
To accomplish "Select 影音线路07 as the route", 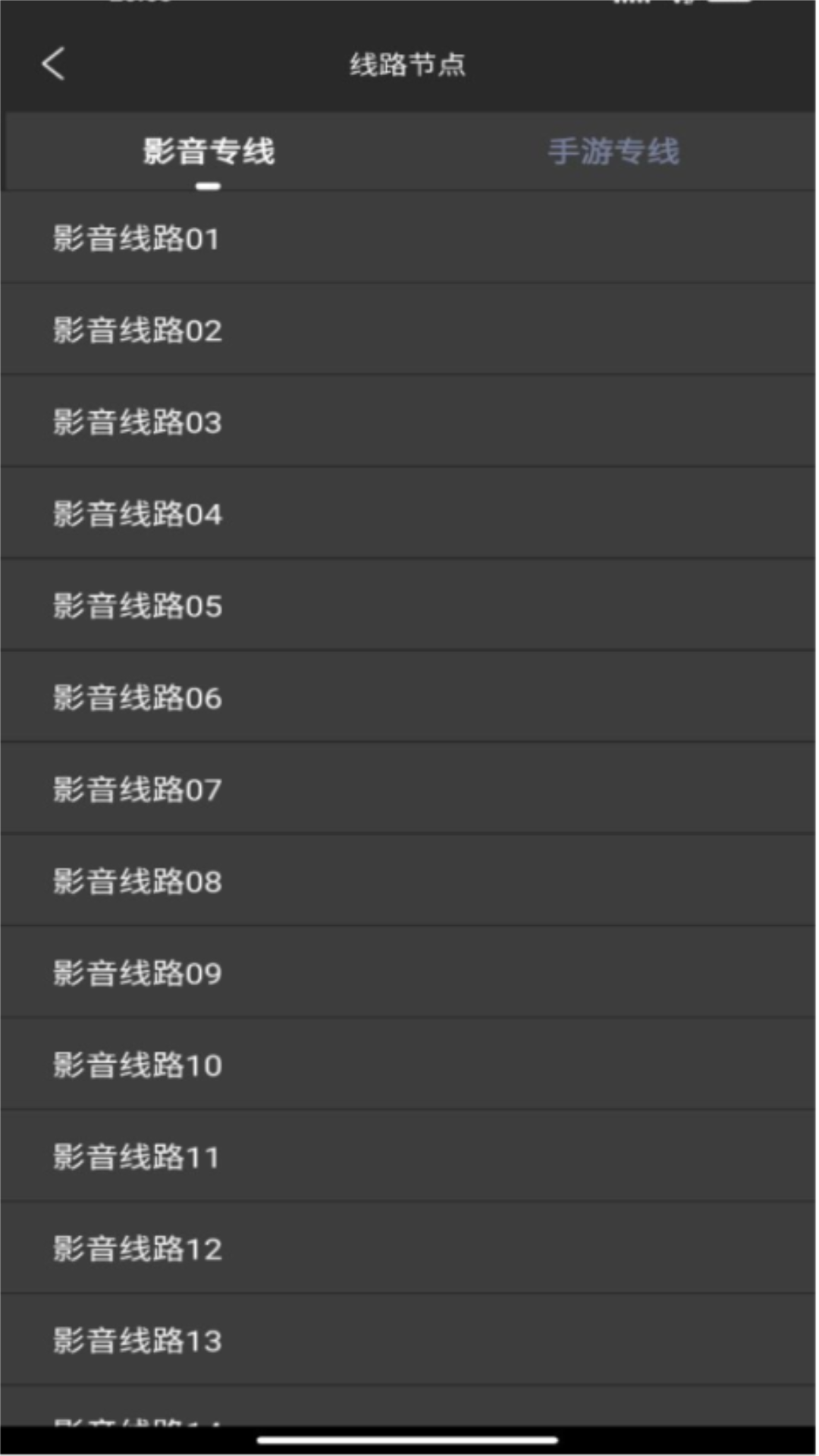I will click(135, 789).
